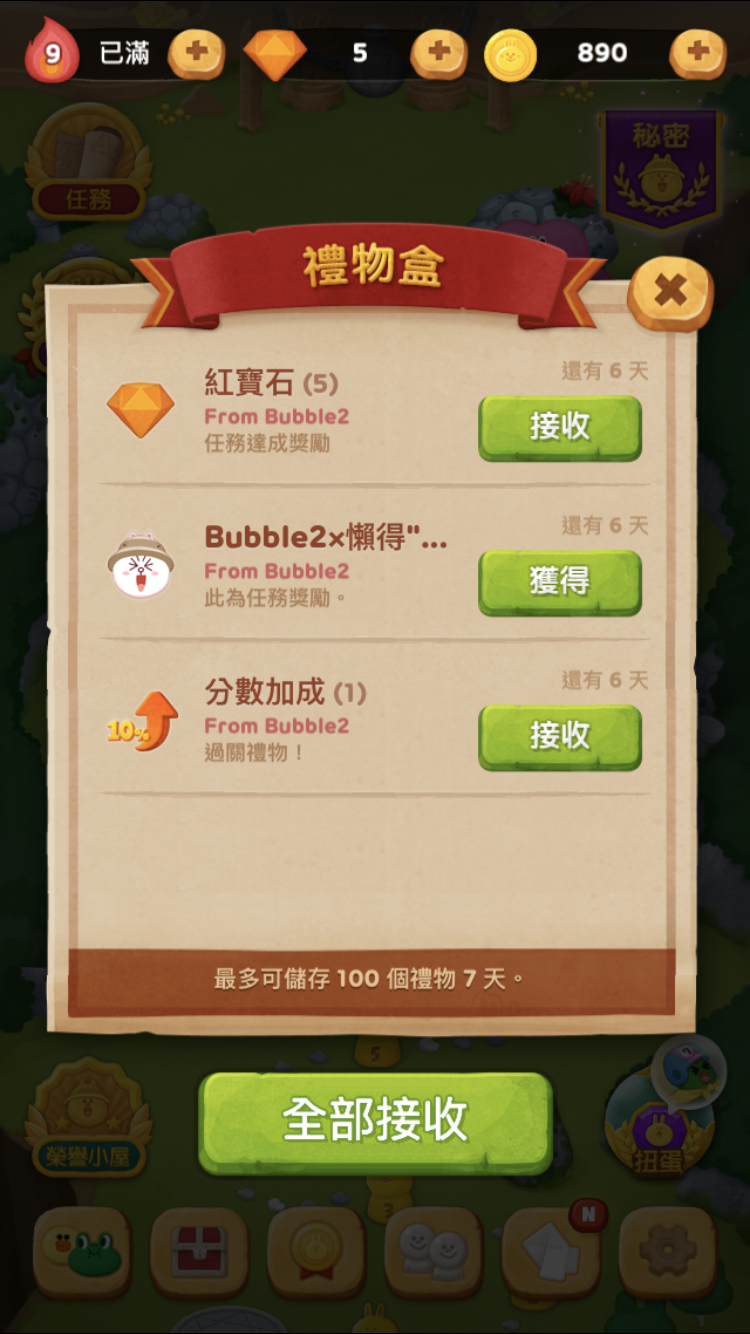
Task: Tap 獲得 for the Bubble2×懶得 reward
Action: tap(560, 581)
